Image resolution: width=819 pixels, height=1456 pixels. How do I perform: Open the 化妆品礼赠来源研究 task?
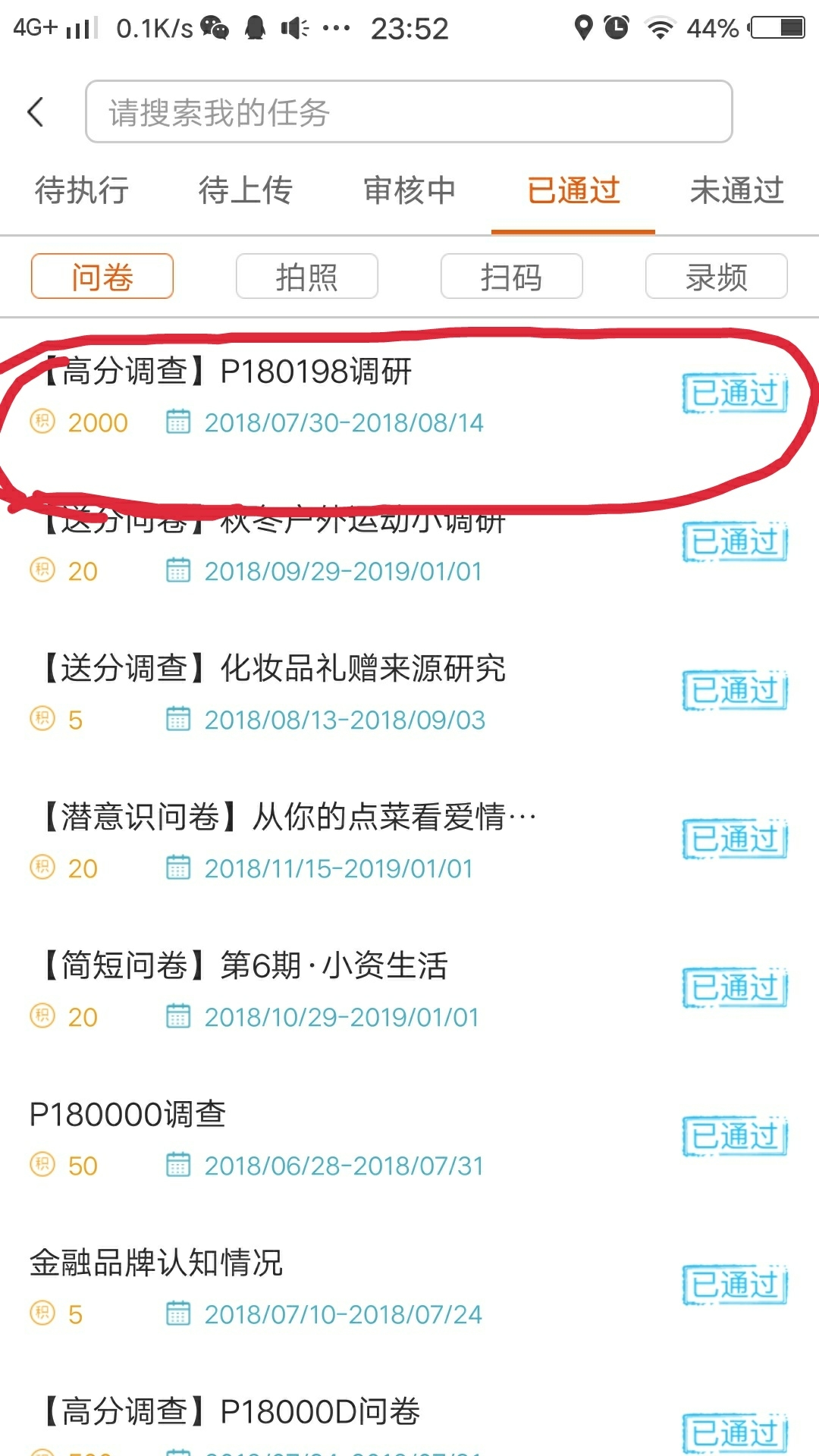coord(409,693)
